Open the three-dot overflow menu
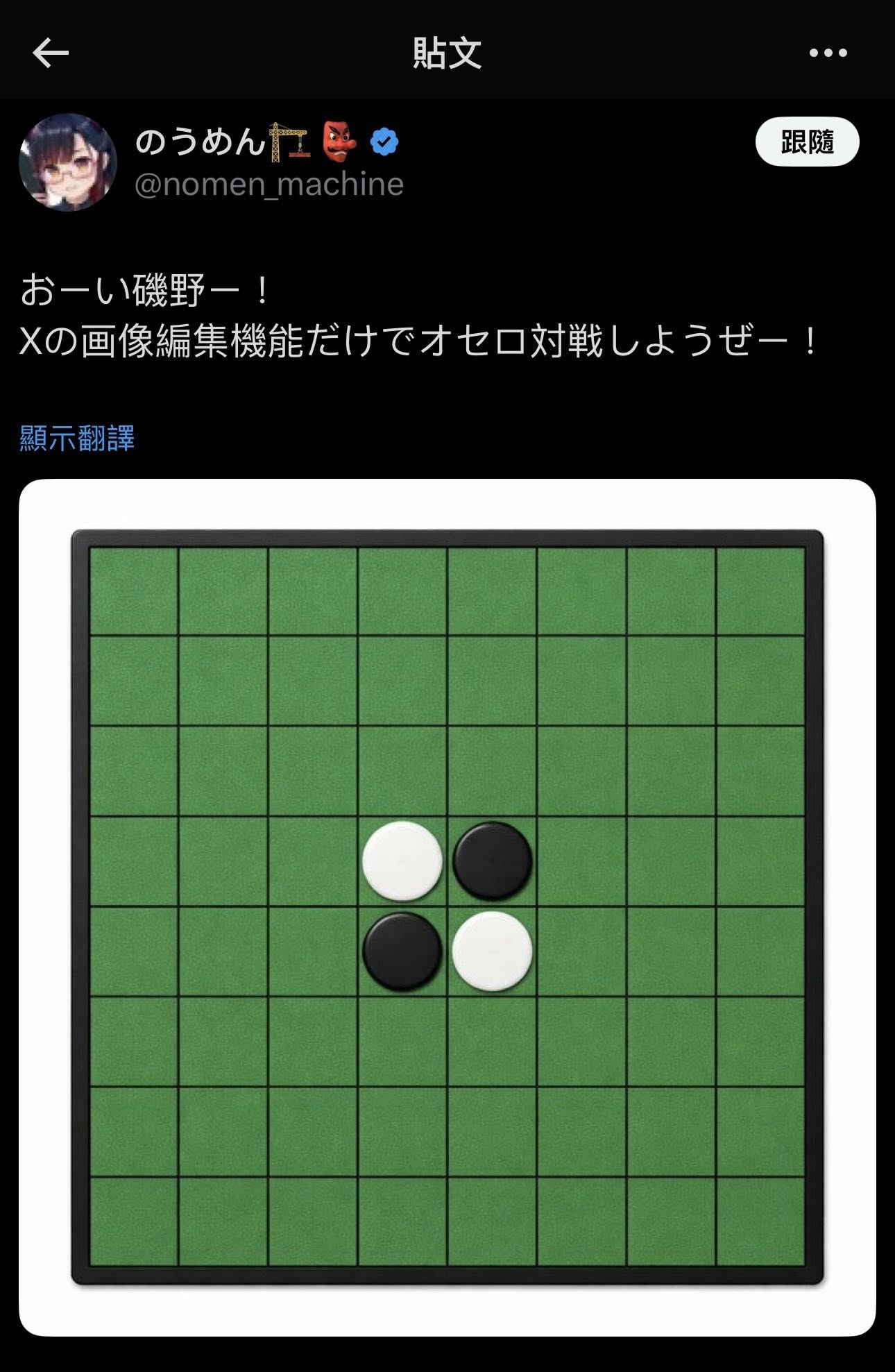 pyautogui.click(x=828, y=53)
